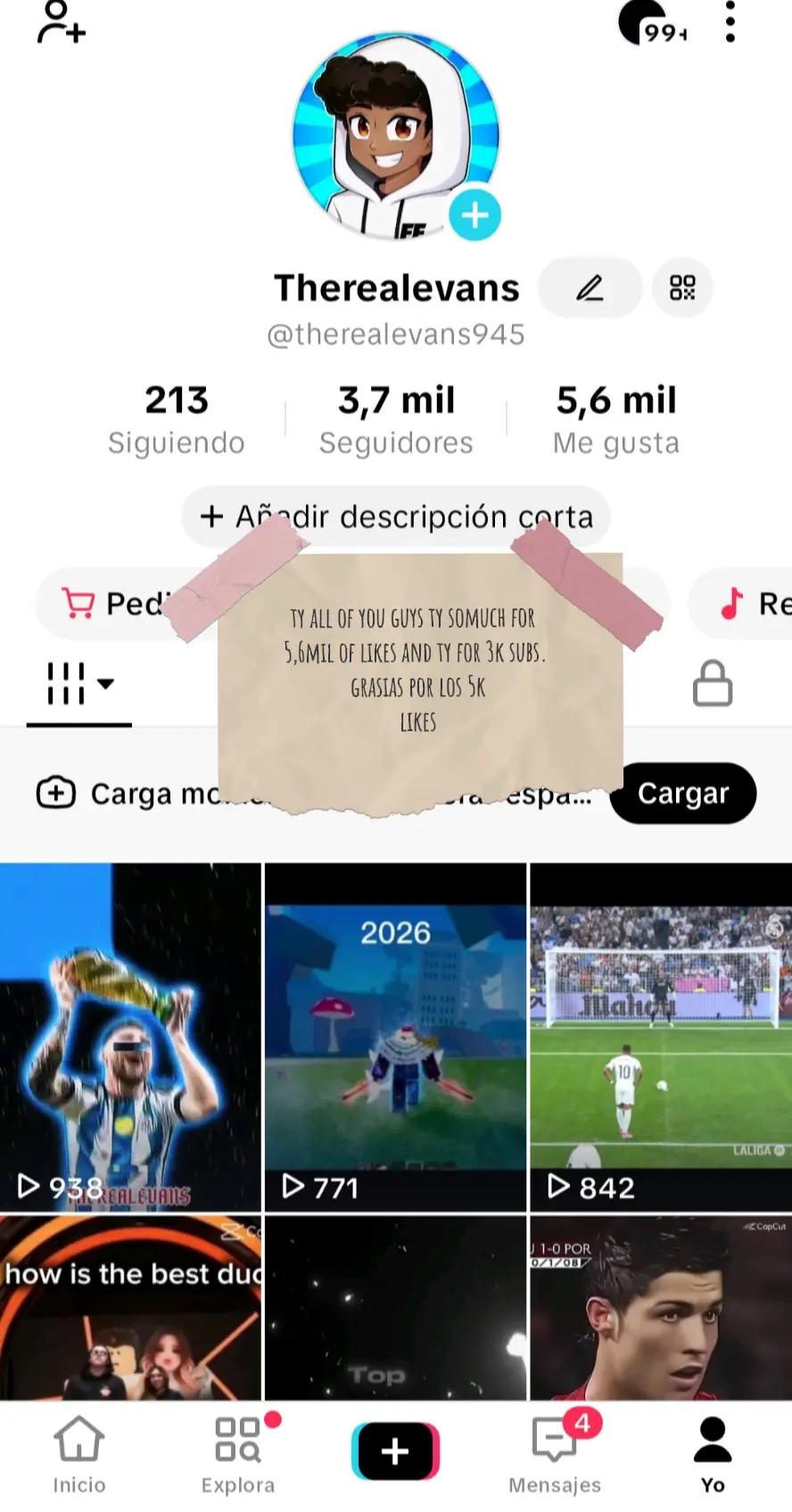The image size is (792, 1512).
Task: Show the profile QR code
Action: [682, 288]
